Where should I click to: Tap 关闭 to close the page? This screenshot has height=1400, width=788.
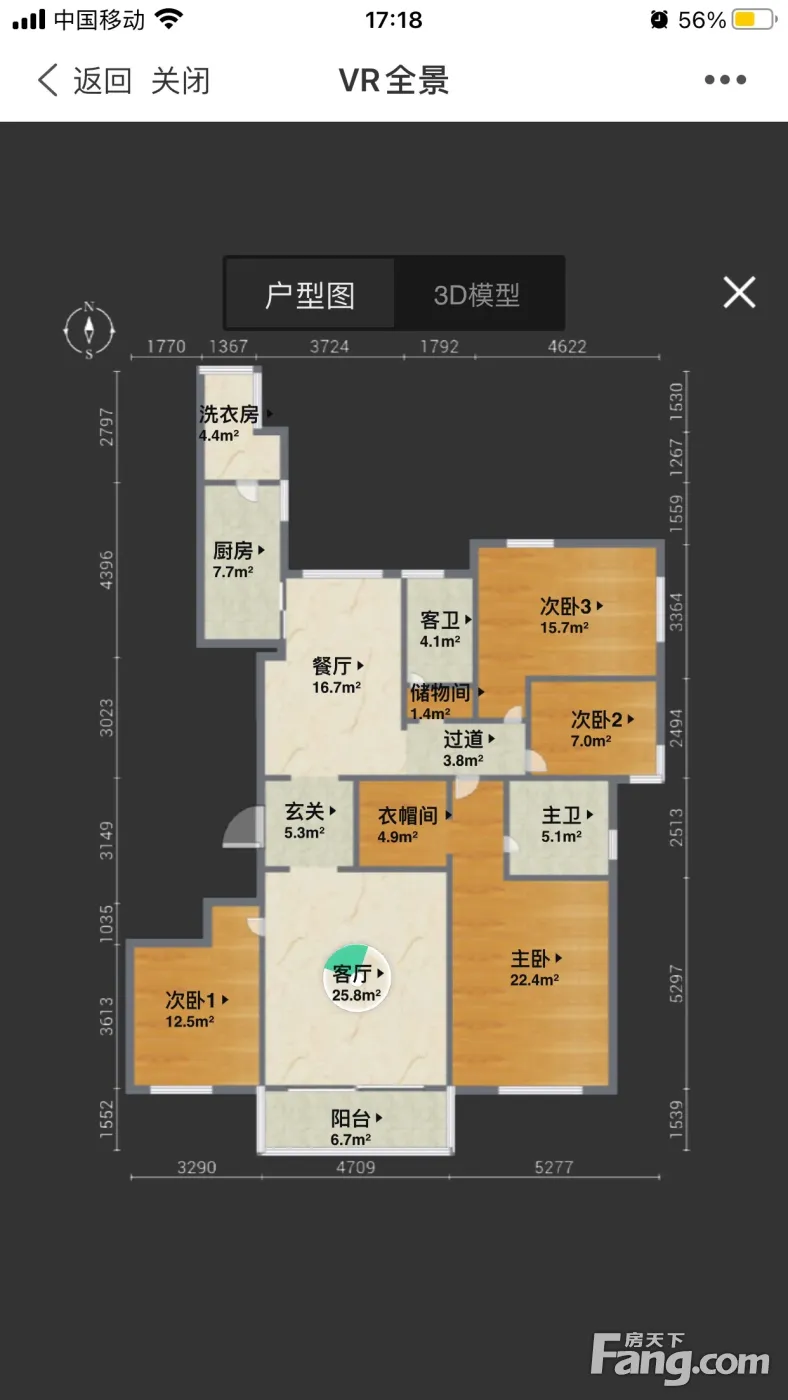(x=181, y=80)
